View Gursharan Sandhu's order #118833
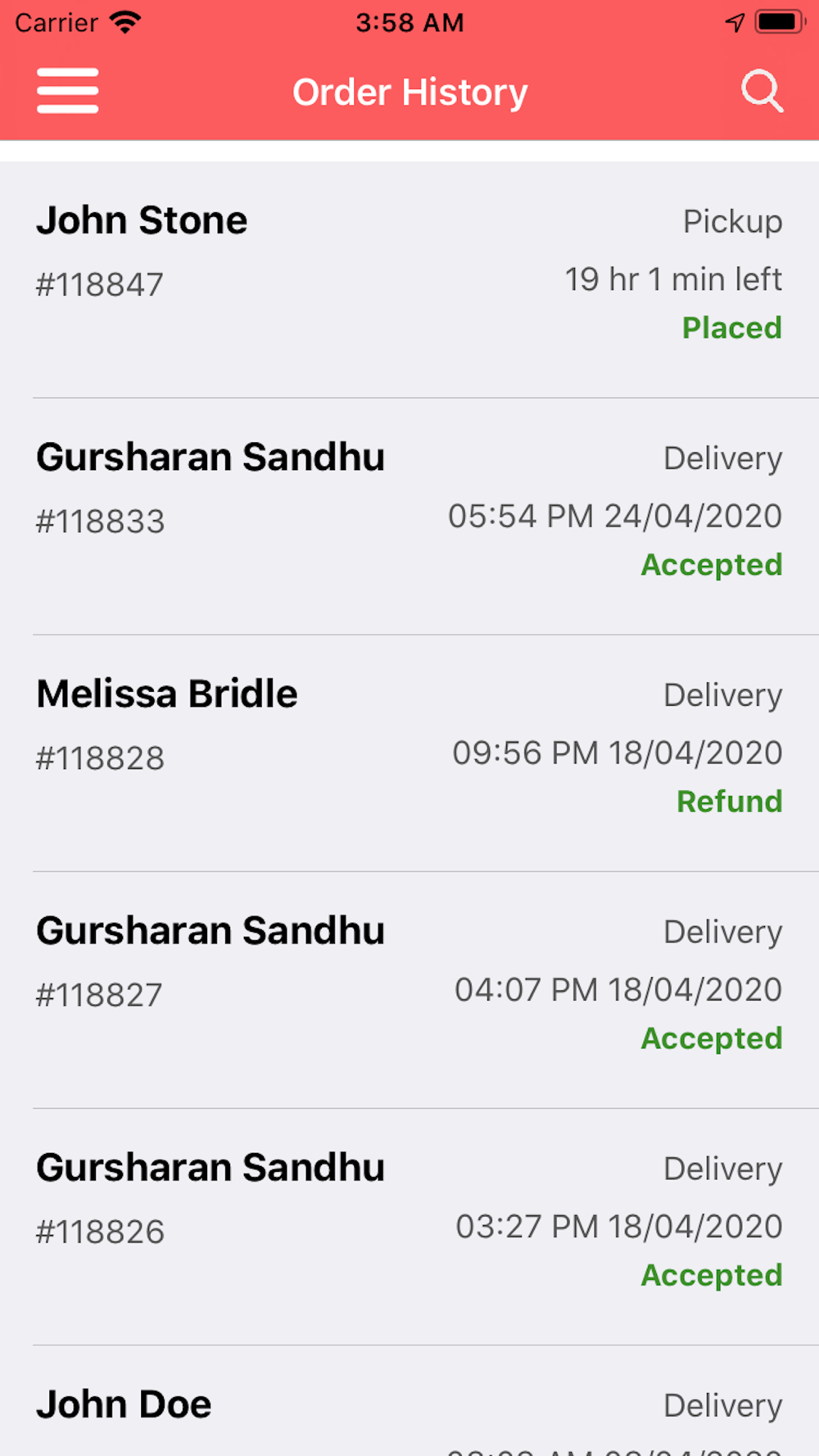819x1456 pixels. point(409,517)
